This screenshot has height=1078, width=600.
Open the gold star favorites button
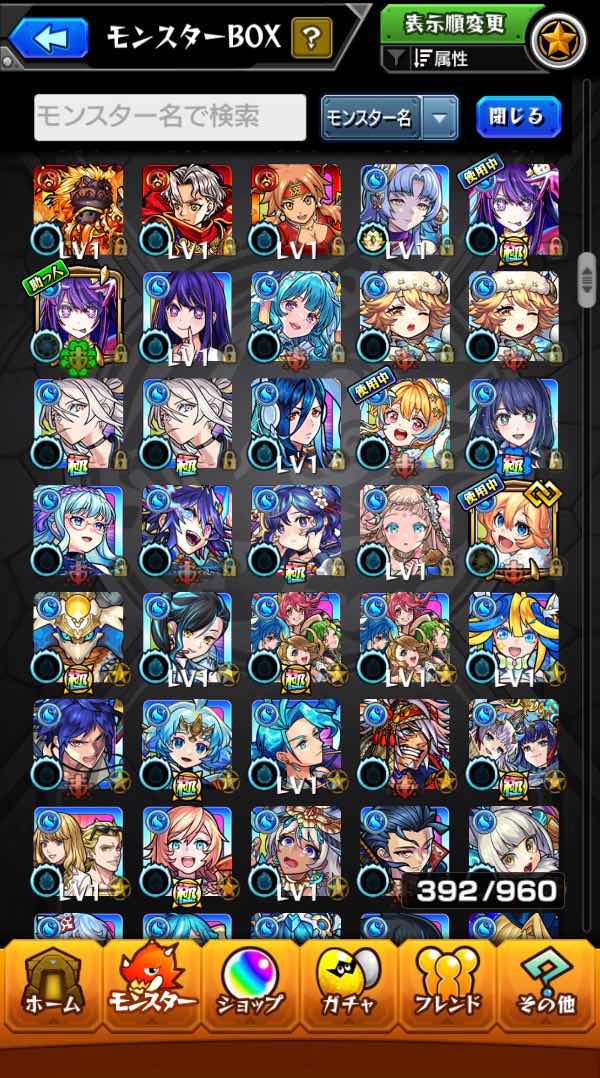pos(558,41)
